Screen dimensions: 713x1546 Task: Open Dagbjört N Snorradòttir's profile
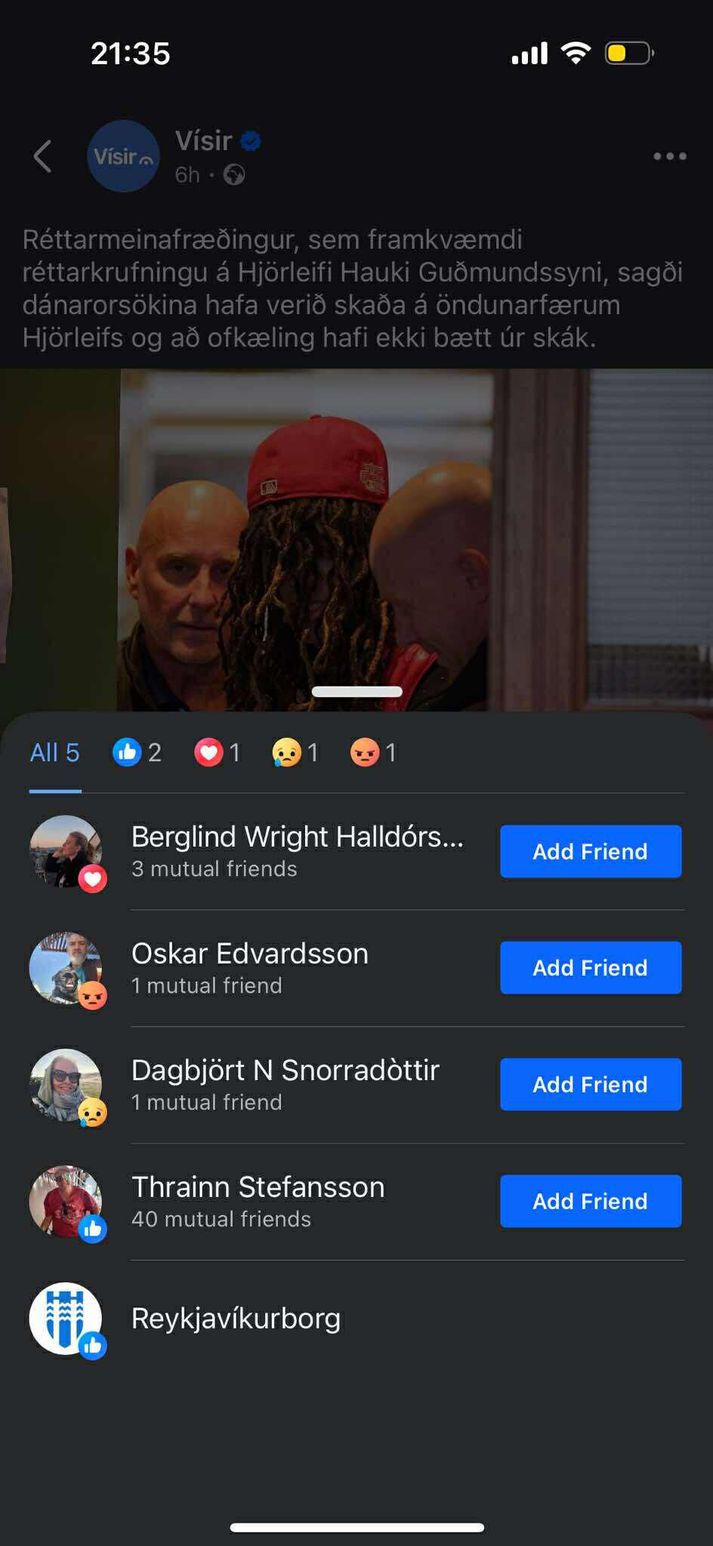pos(285,1071)
